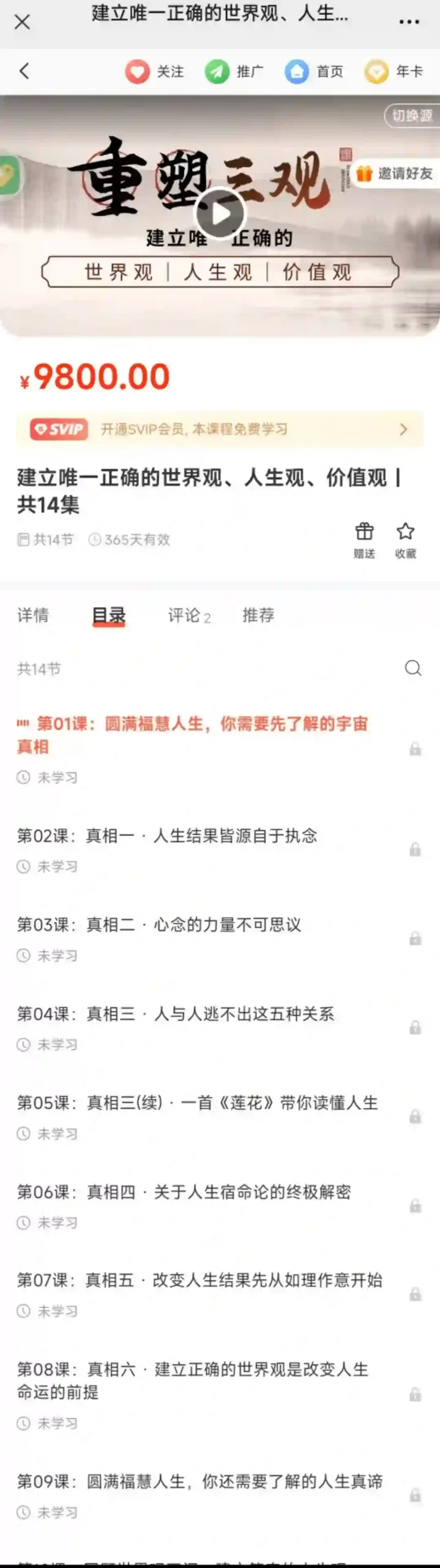Tap the 赠送 gift icon

(364, 540)
